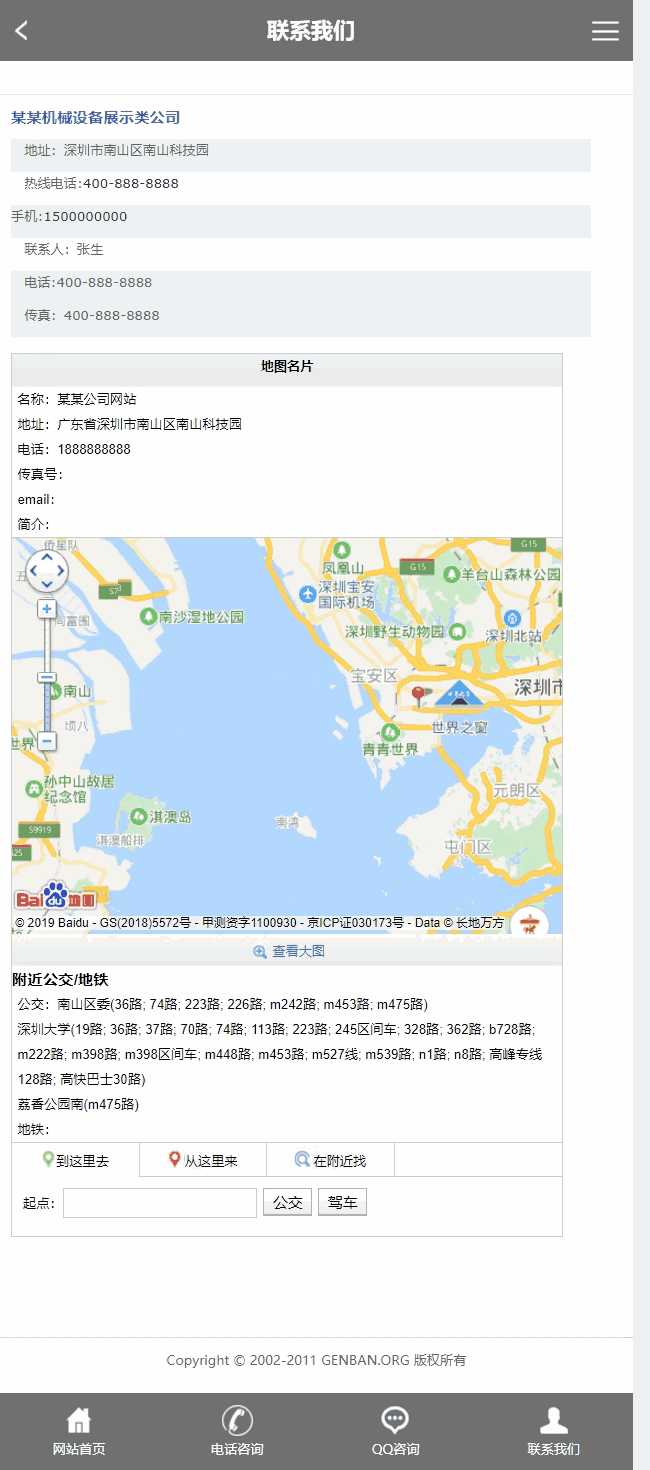Tap the 驾车 route button
Image resolution: width=650 pixels, height=1470 pixels.
click(343, 1202)
